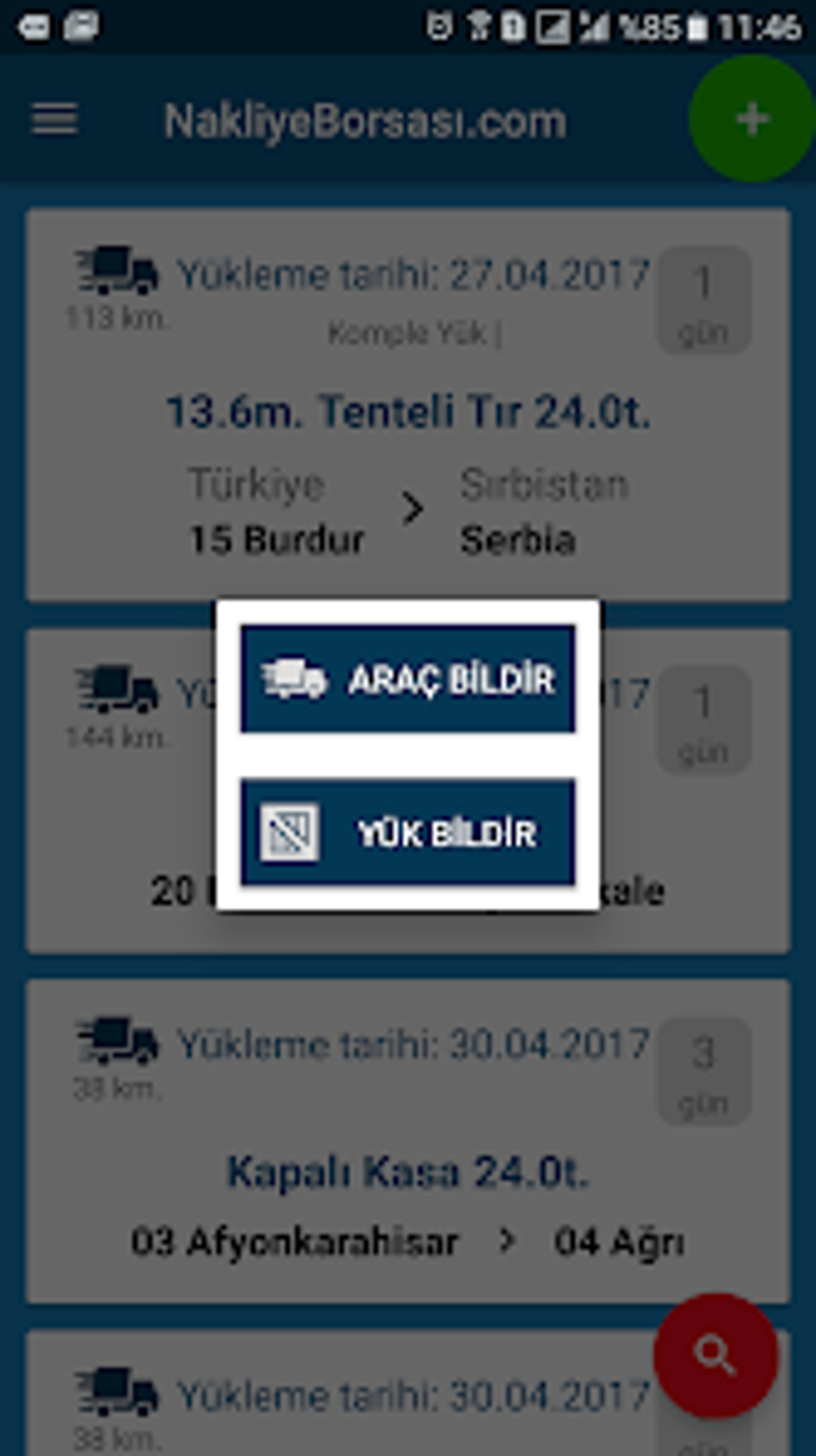The width and height of the screenshot is (816, 1456).
Task: Open the hamburger drawer menu
Action: click(x=55, y=120)
